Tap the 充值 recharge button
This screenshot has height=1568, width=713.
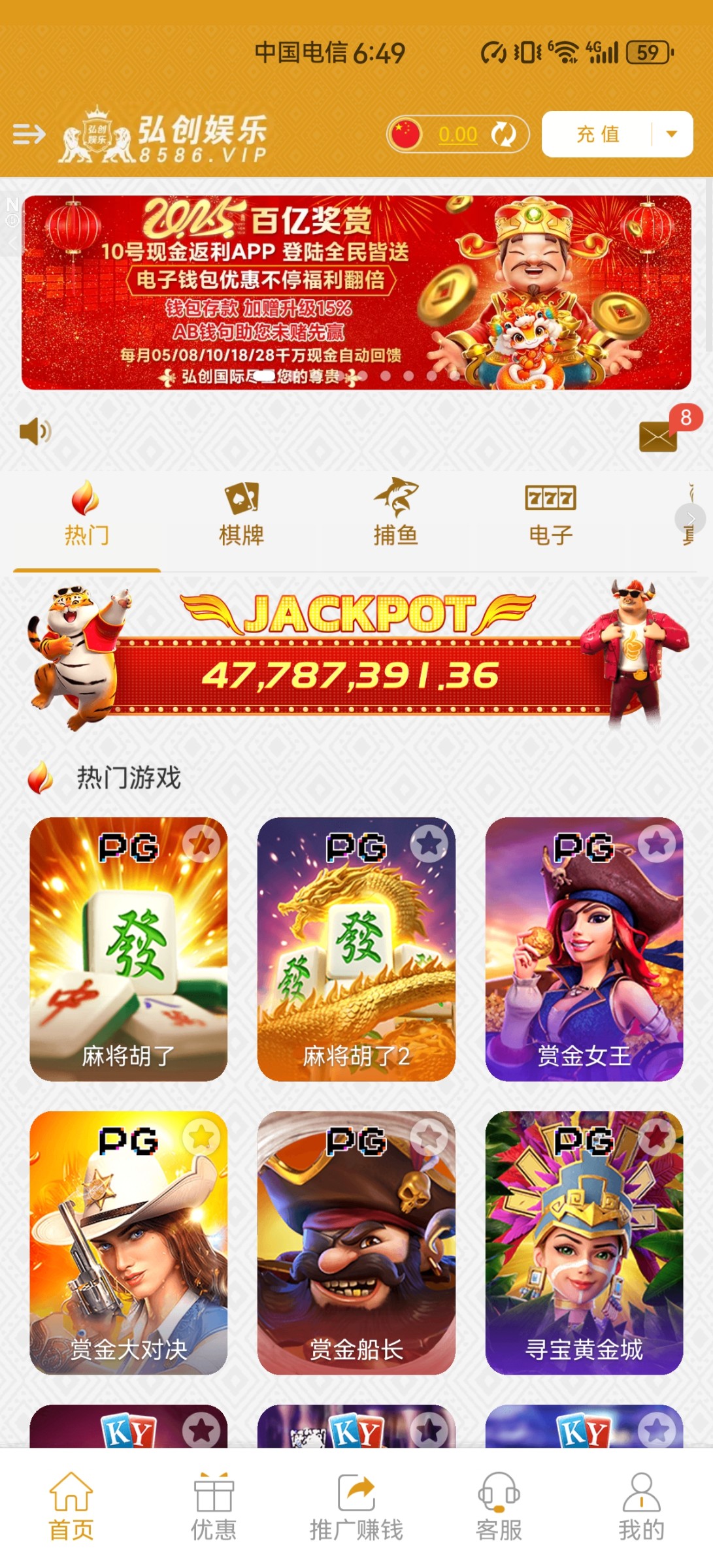[597, 135]
